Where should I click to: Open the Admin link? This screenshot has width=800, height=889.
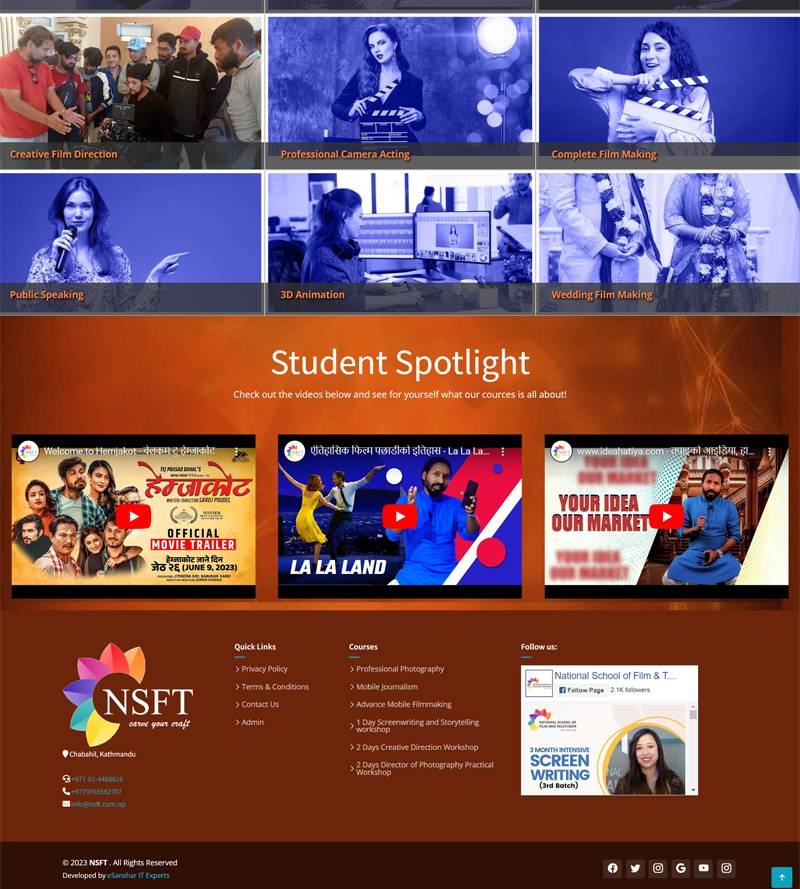coord(252,722)
